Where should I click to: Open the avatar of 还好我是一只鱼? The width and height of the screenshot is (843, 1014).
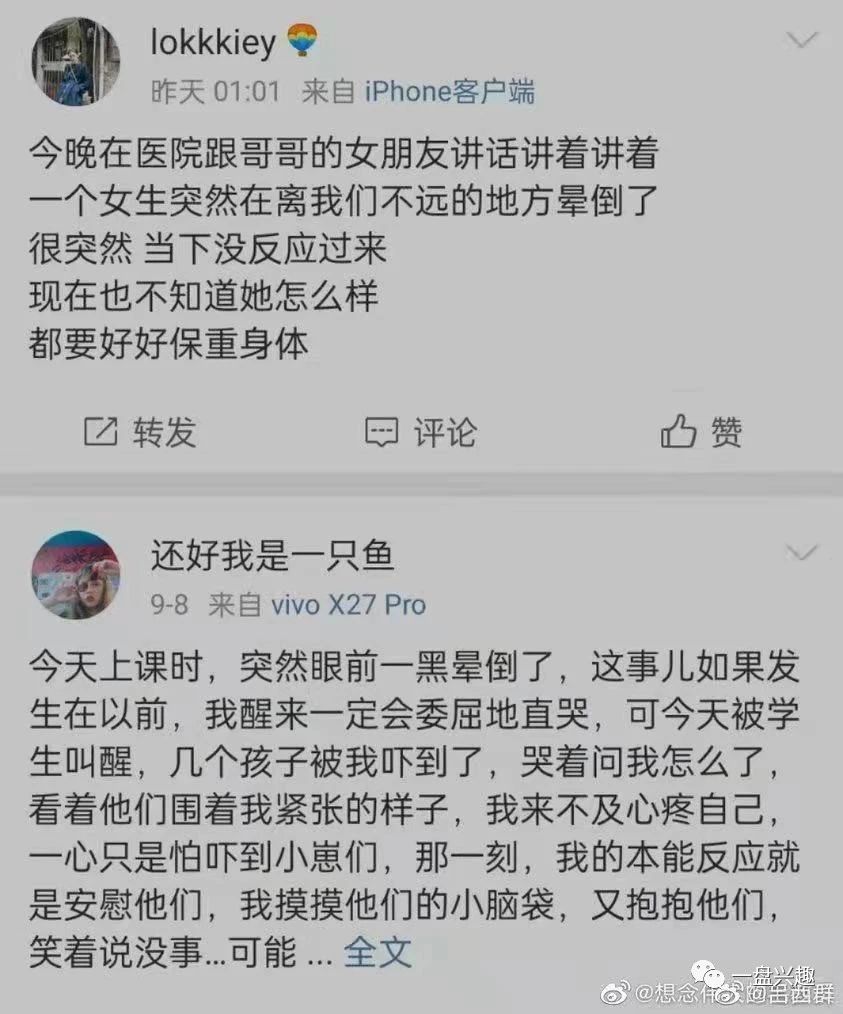[x=76, y=574]
